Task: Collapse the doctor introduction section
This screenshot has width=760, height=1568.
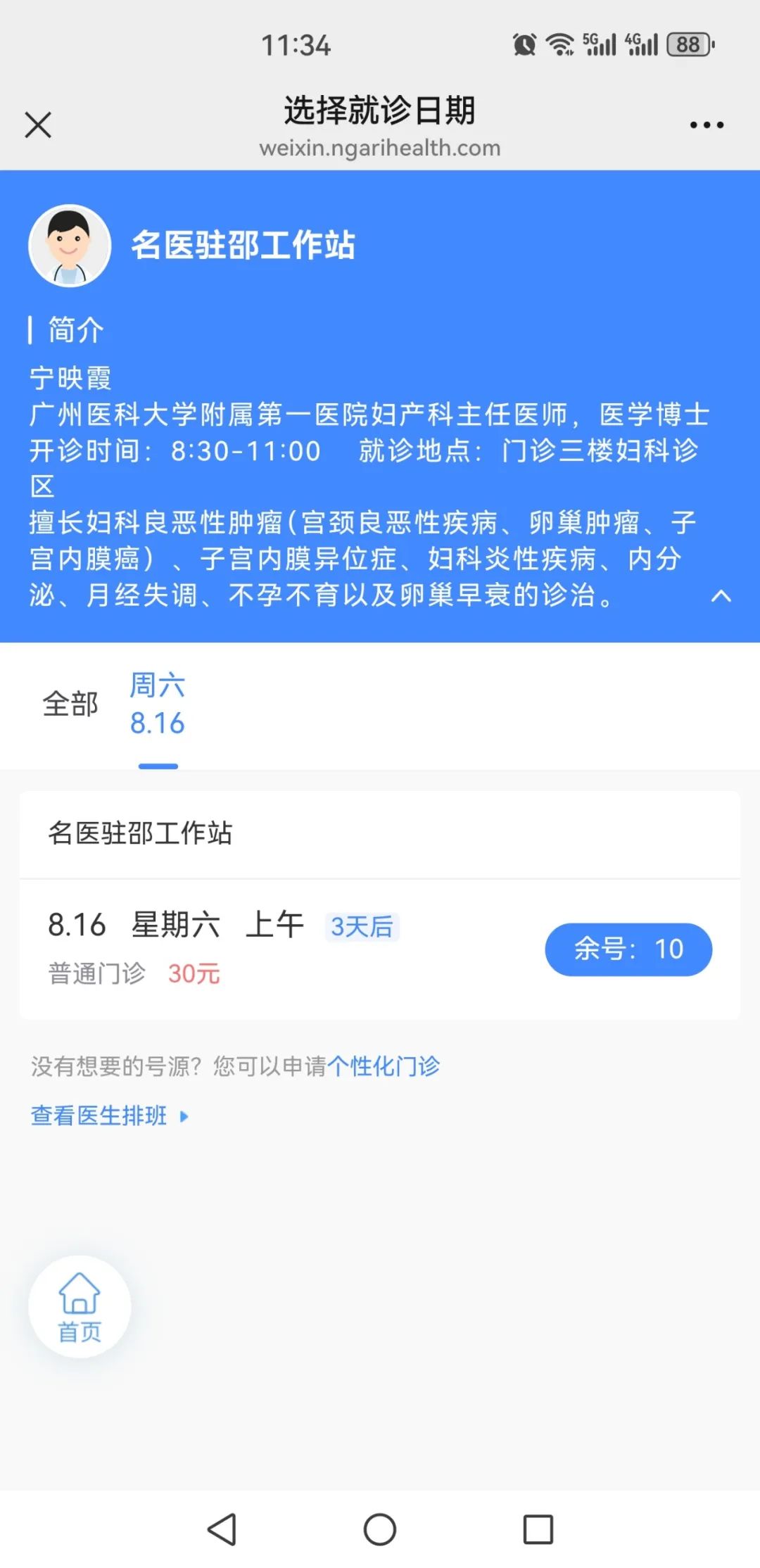Action: (x=721, y=596)
